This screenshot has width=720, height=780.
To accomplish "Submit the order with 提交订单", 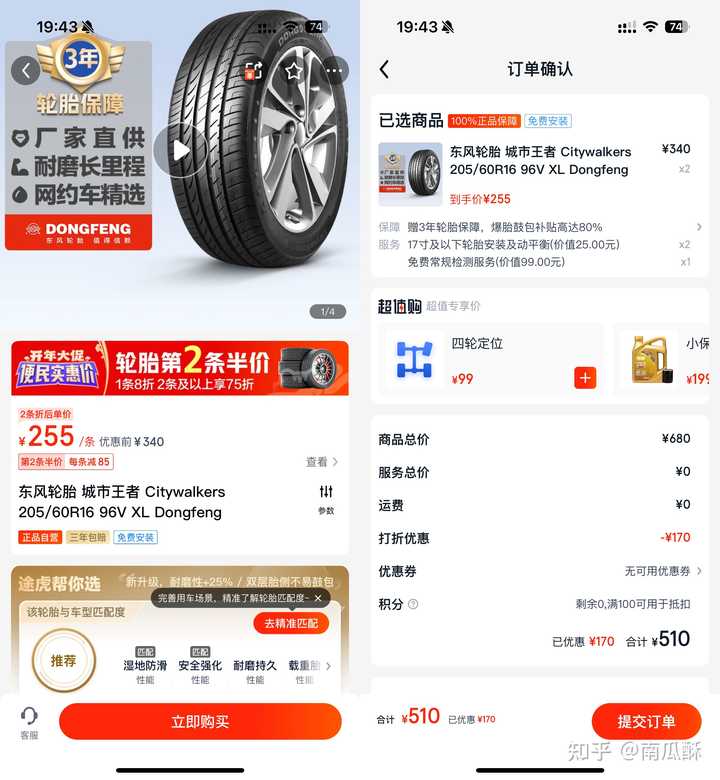I will click(x=646, y=722).
